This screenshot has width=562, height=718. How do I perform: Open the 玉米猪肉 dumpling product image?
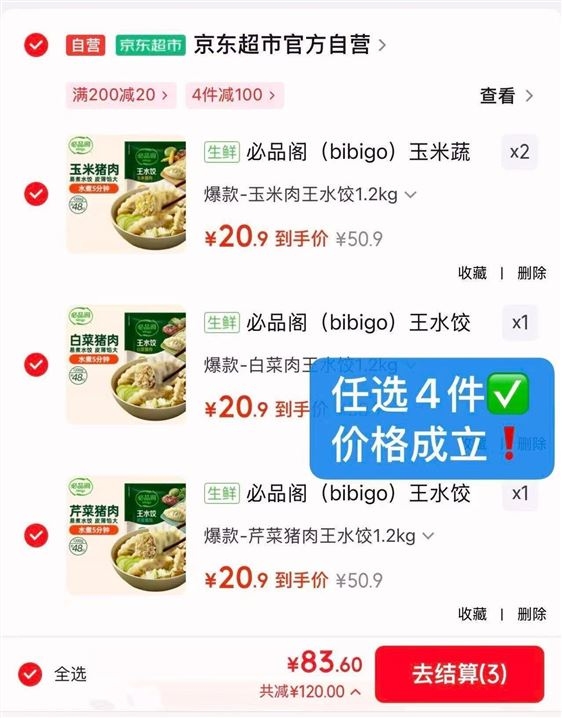tap(126, 194)
